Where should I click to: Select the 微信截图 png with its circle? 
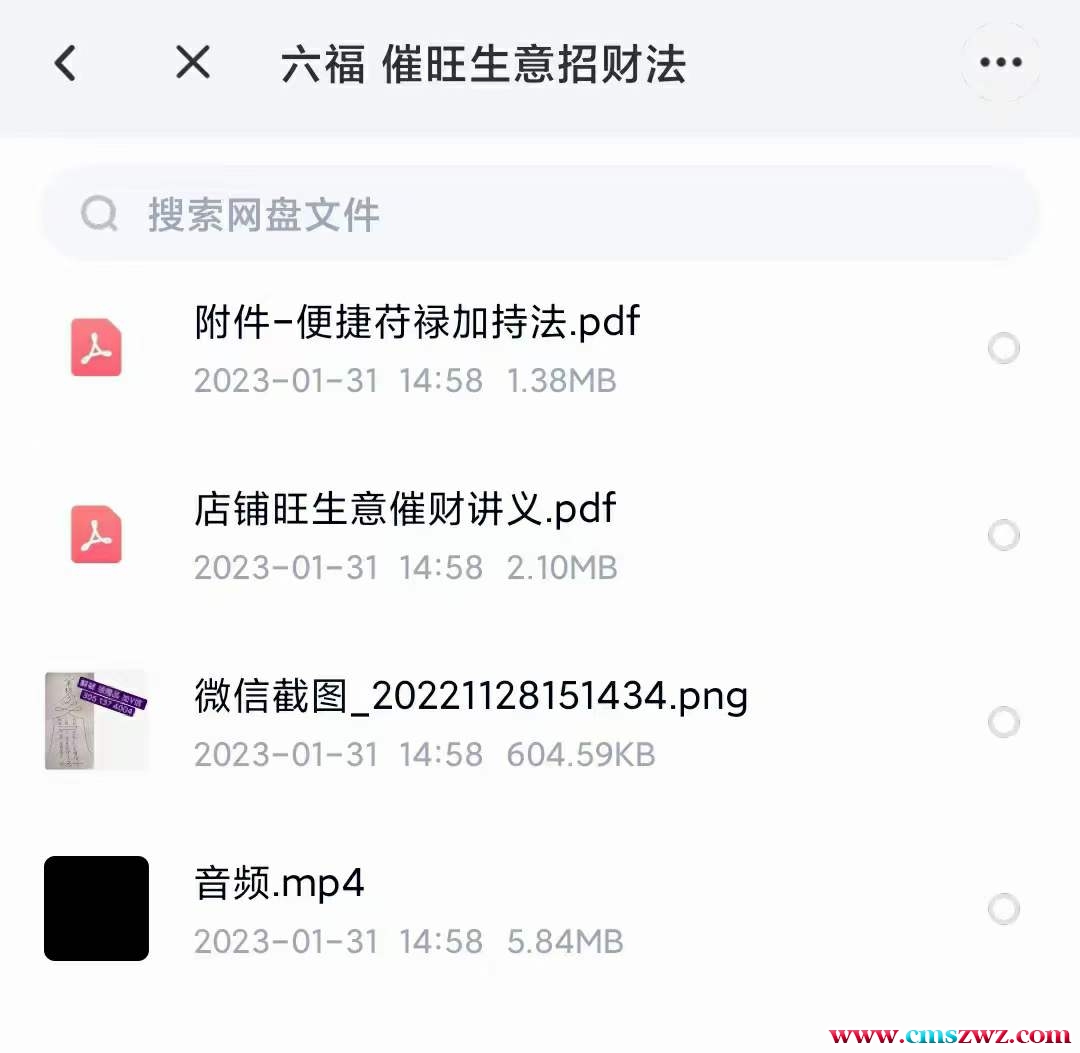[1003, 722]
